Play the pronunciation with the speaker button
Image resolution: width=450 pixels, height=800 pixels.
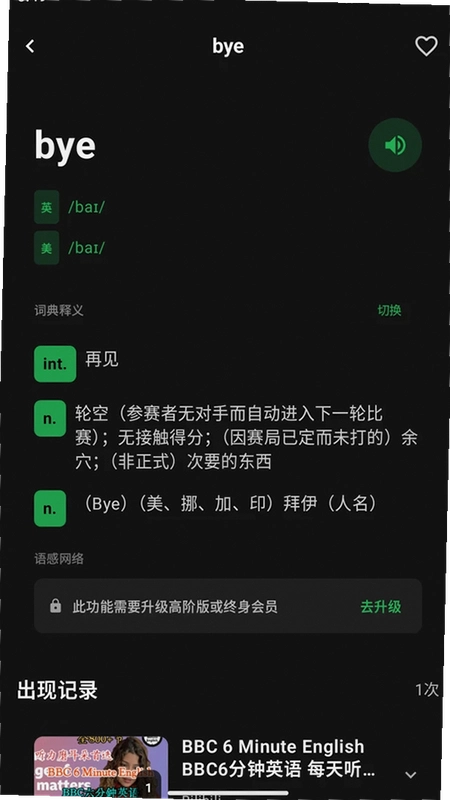tap(395, 145)
